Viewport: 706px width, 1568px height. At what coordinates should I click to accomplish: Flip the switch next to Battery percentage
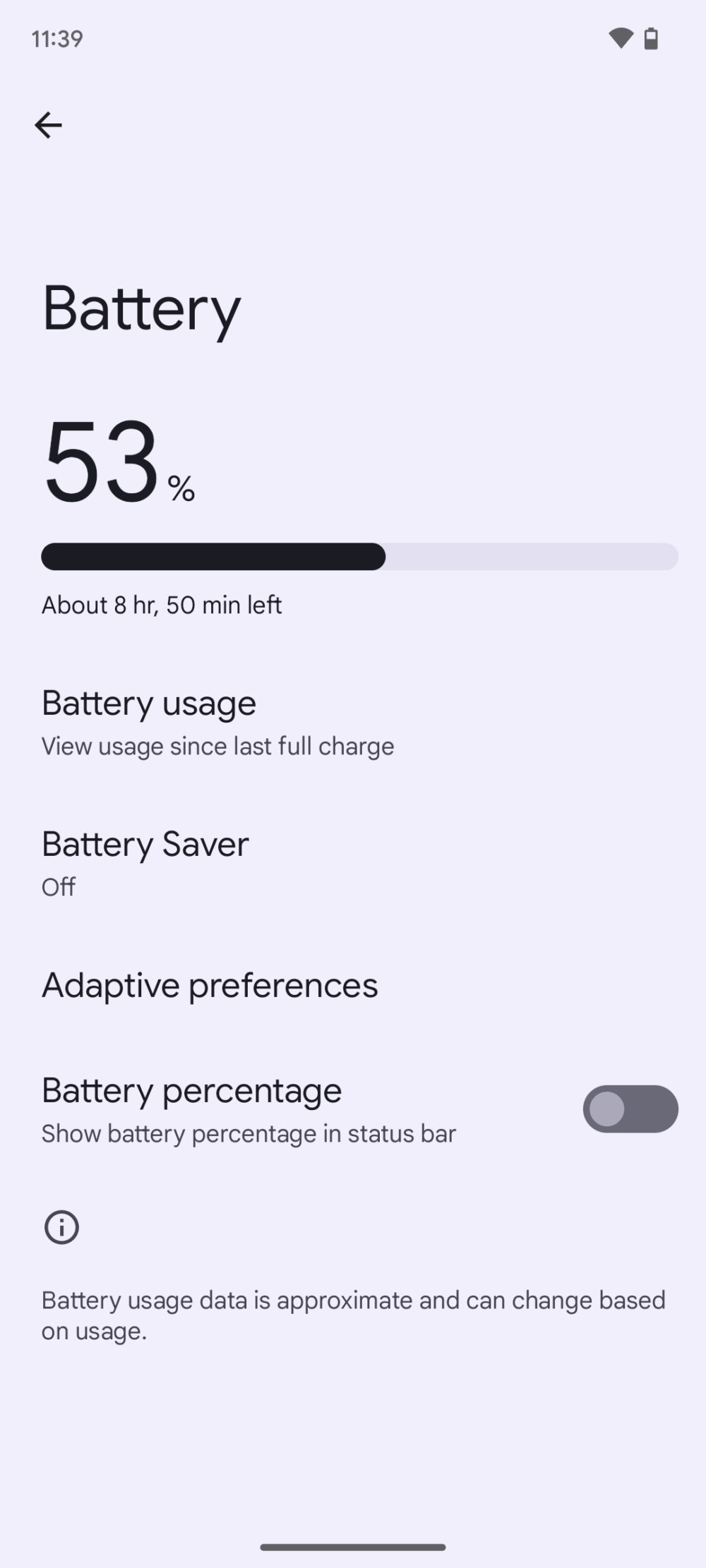[x=630, y=1109]
